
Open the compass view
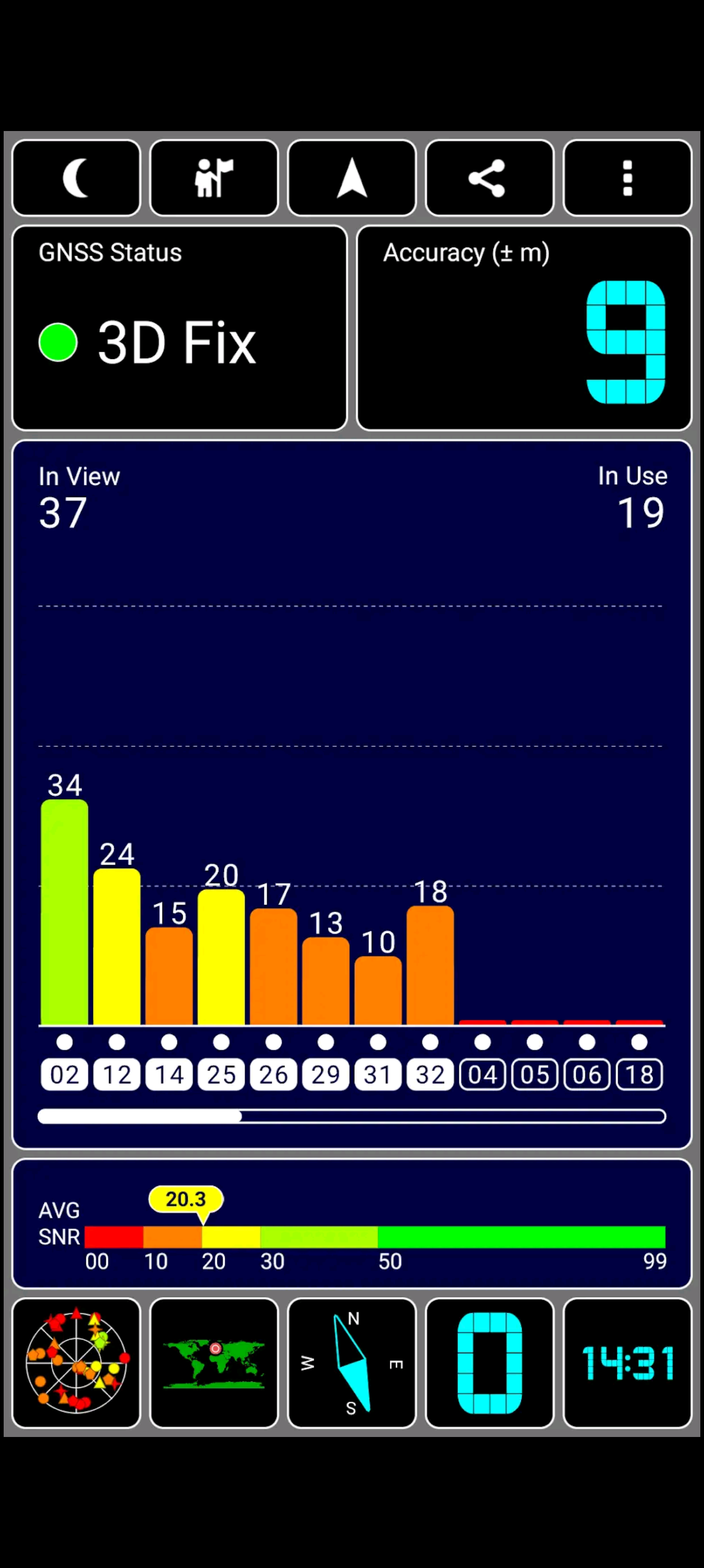click(351, 1363)
